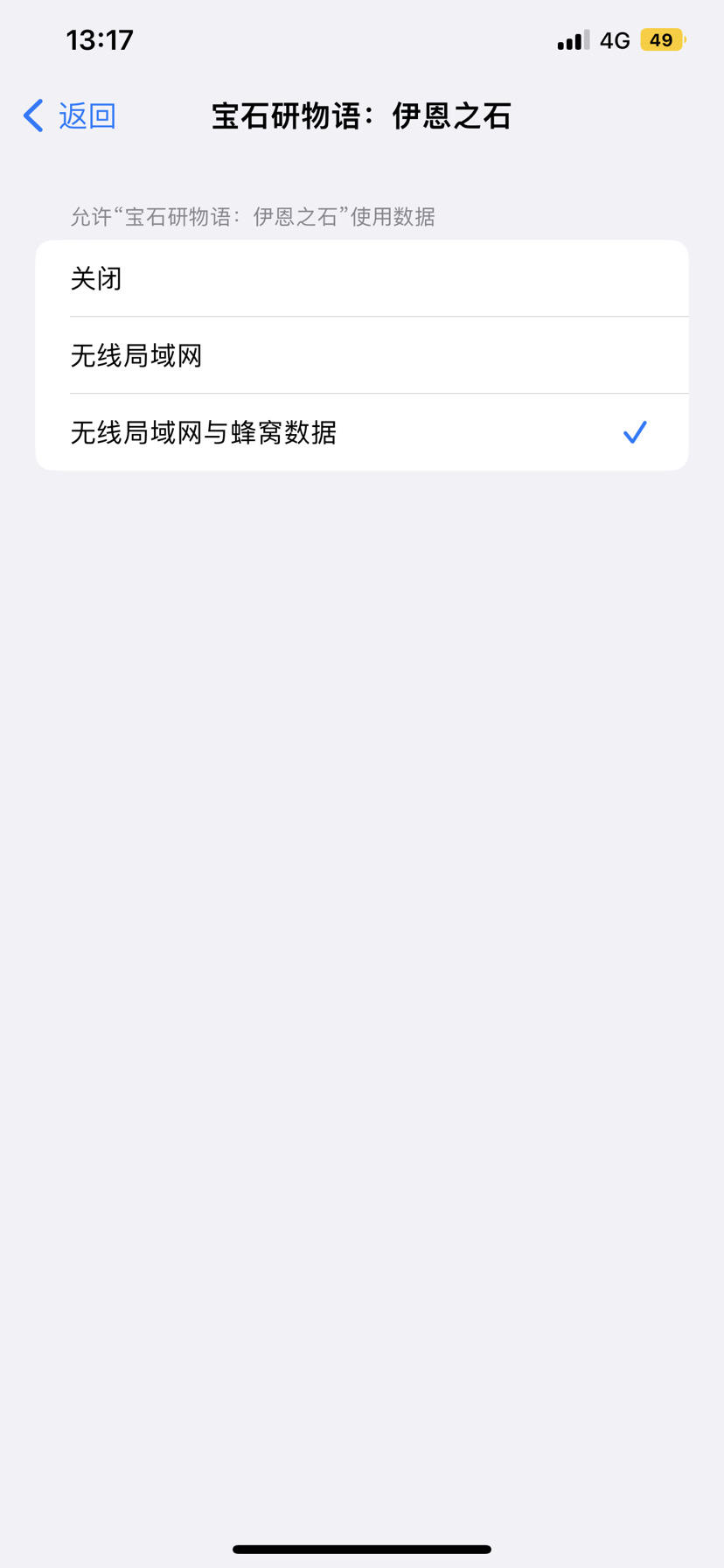Tap the section header 允许使用数据 text
This screenshot has height=1568, width=724.
pos(254,217)
